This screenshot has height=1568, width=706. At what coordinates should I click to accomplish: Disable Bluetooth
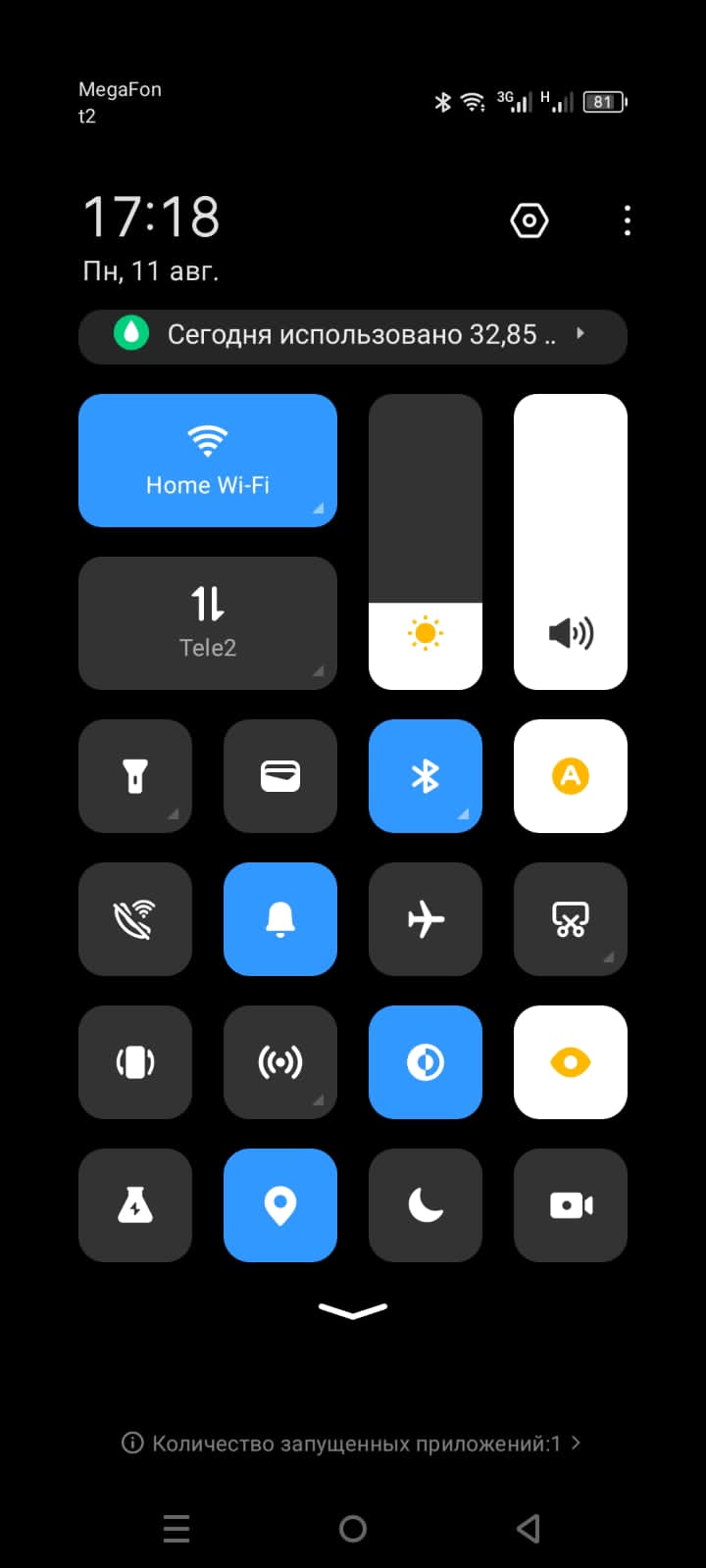coord(426,776)
